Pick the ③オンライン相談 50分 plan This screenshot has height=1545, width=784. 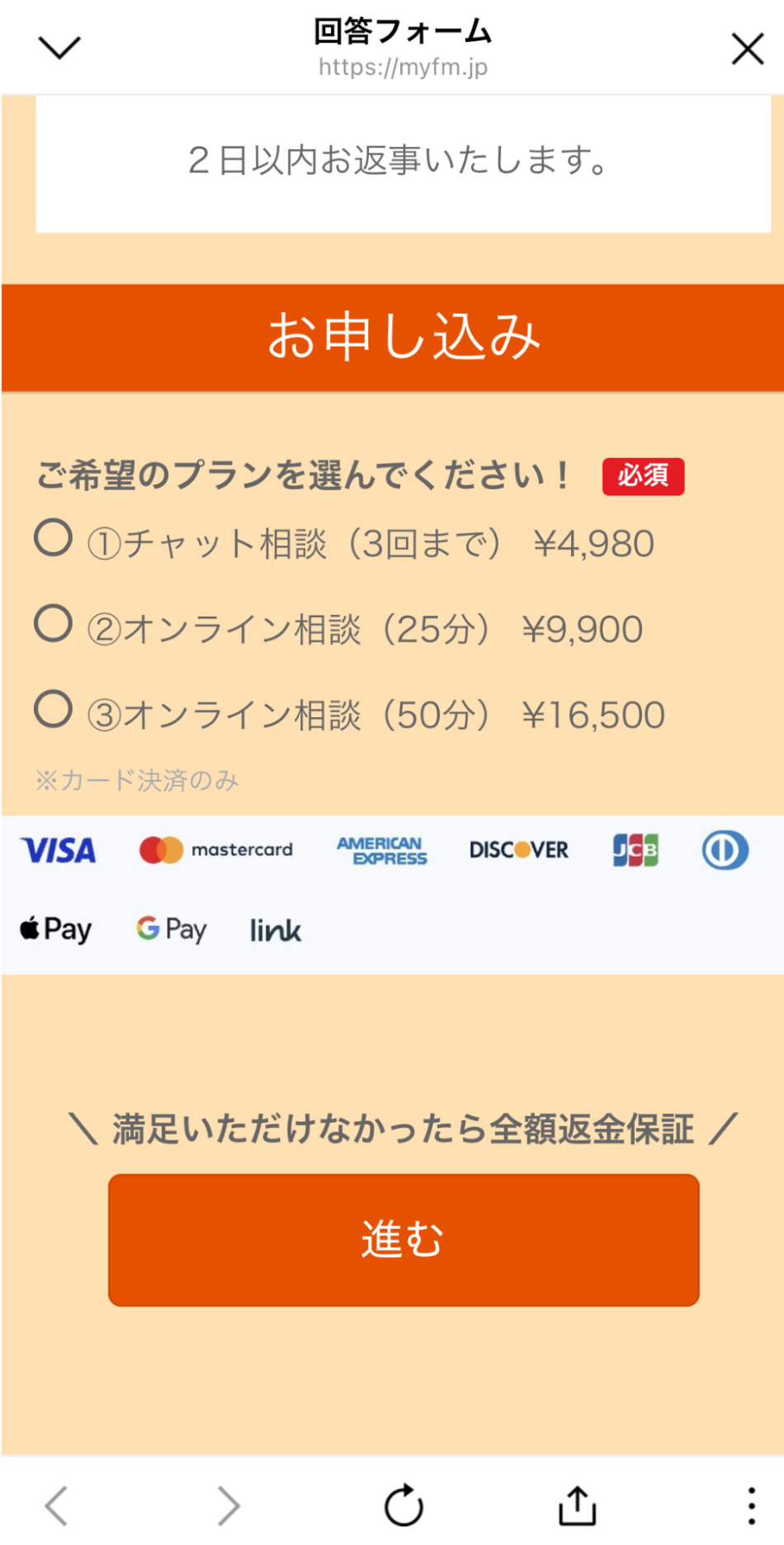pyautogui.click(x=52, y=711)
